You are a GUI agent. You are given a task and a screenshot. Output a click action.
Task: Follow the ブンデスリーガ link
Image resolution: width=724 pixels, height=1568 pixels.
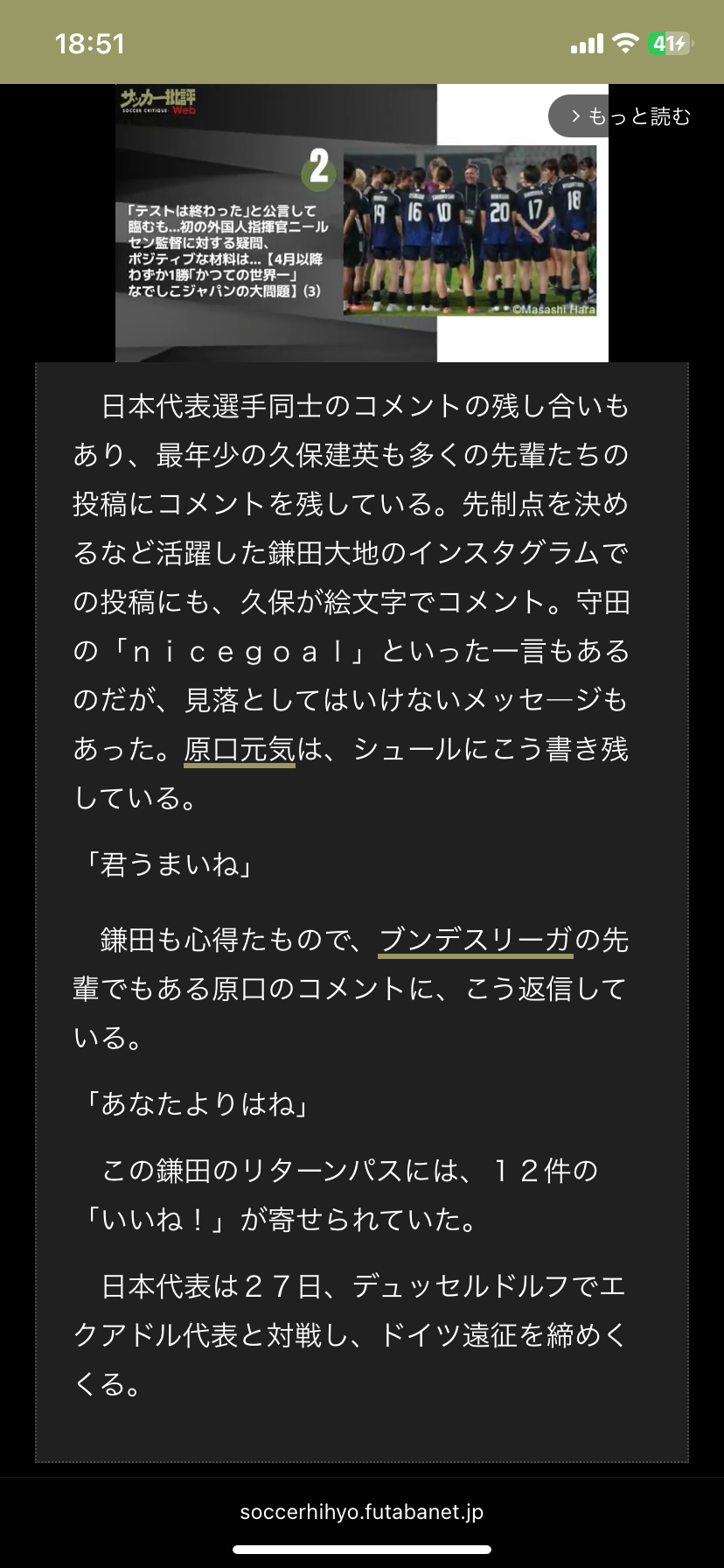[476, 940]
